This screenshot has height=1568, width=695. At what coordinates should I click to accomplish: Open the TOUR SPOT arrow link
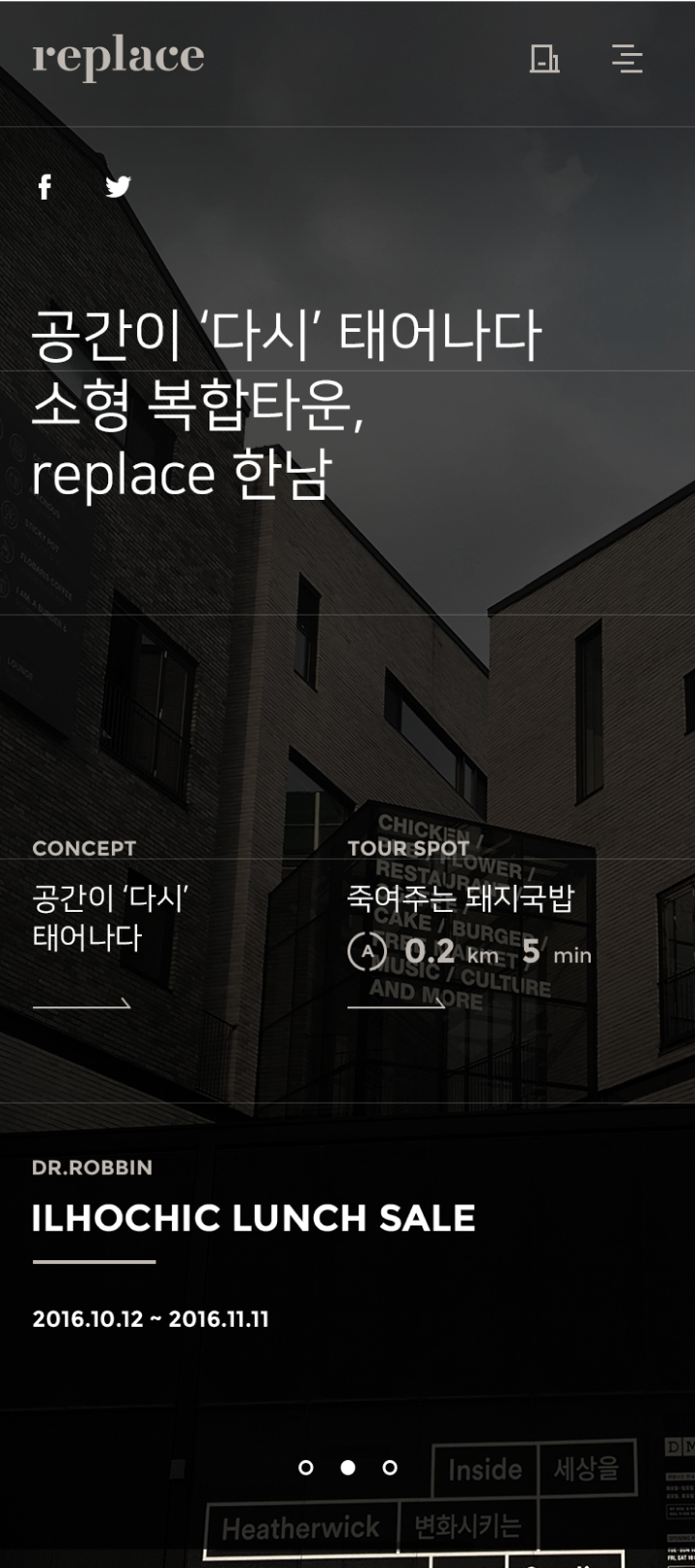[x=397, y=1004]
